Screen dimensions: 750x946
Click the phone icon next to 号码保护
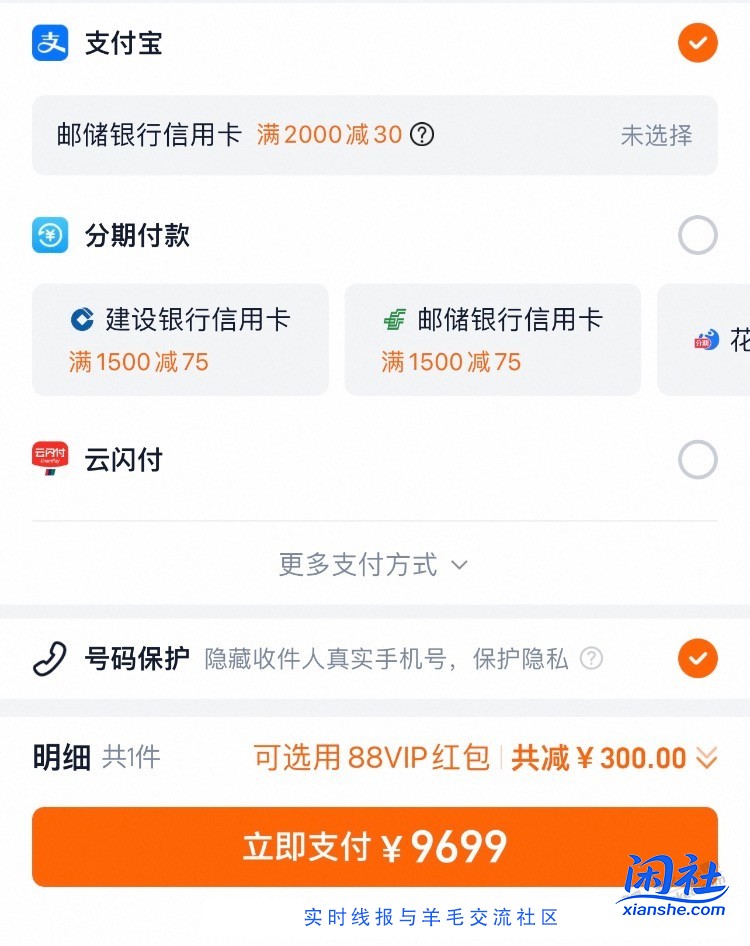tap(48, 658)
